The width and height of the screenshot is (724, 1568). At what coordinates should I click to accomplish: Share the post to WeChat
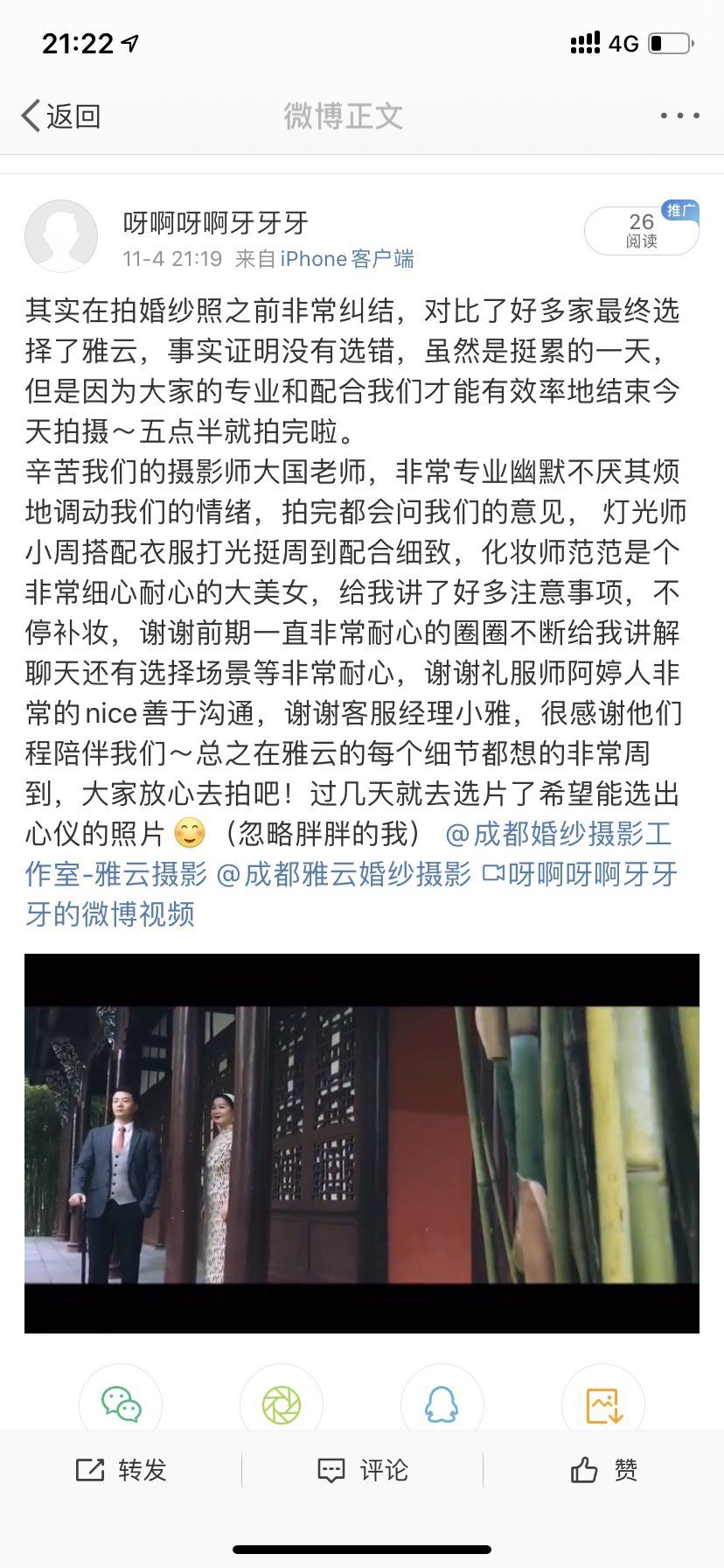click(121, 1404)
